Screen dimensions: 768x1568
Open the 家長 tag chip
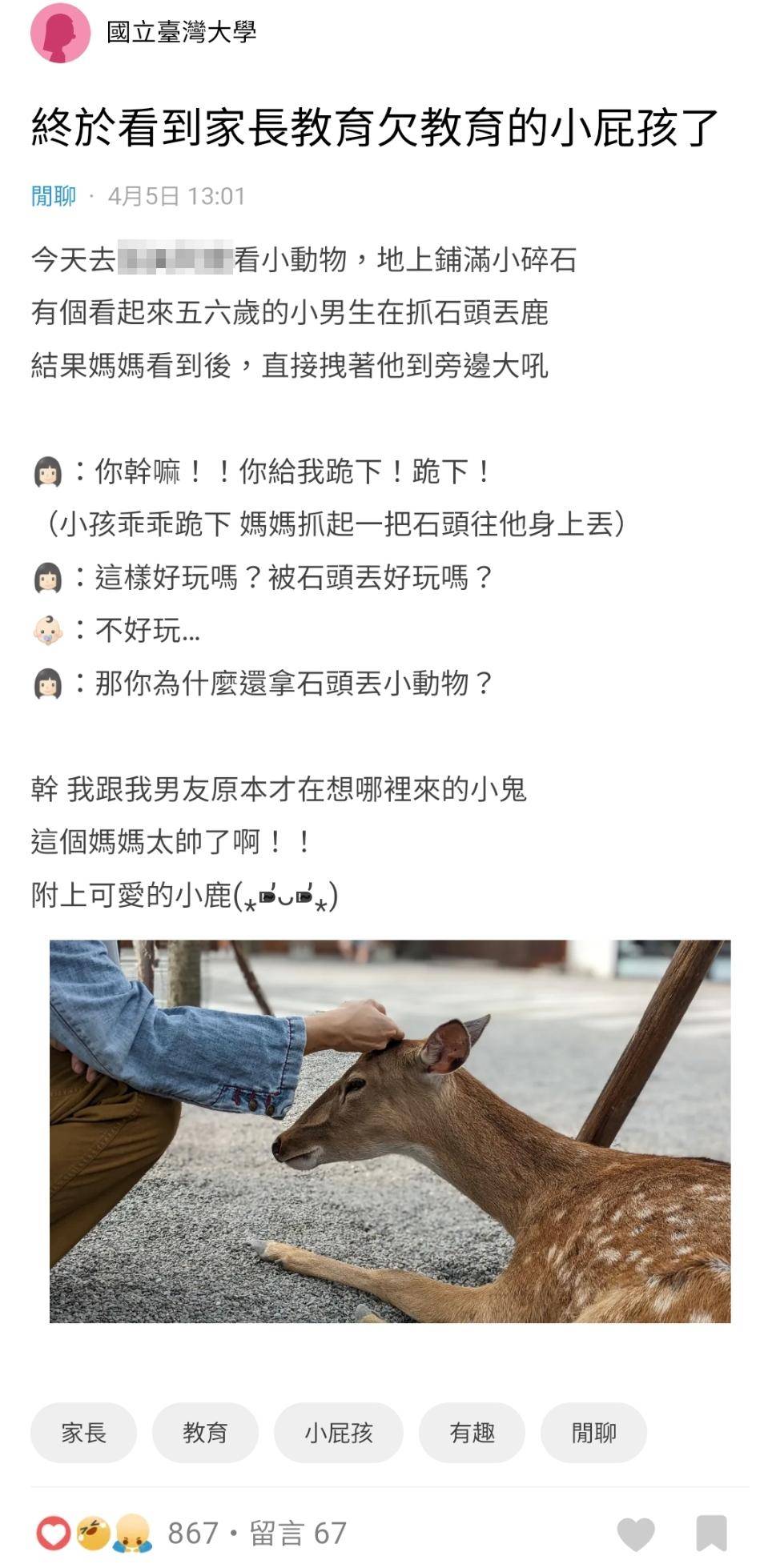coord(83,1432)
